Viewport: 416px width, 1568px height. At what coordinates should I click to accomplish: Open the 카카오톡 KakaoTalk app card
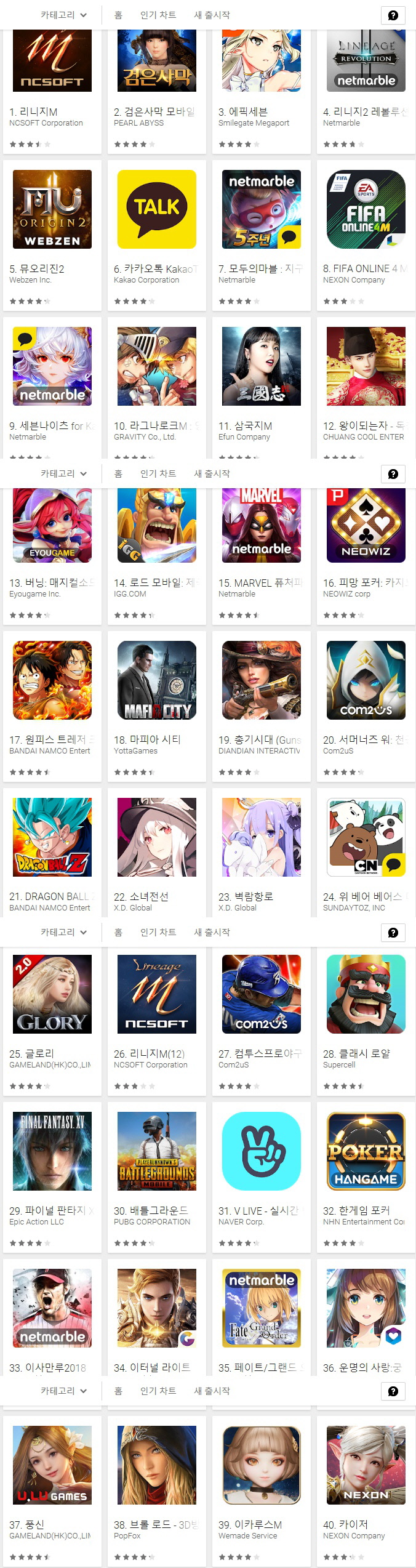(x=157, y=236)
